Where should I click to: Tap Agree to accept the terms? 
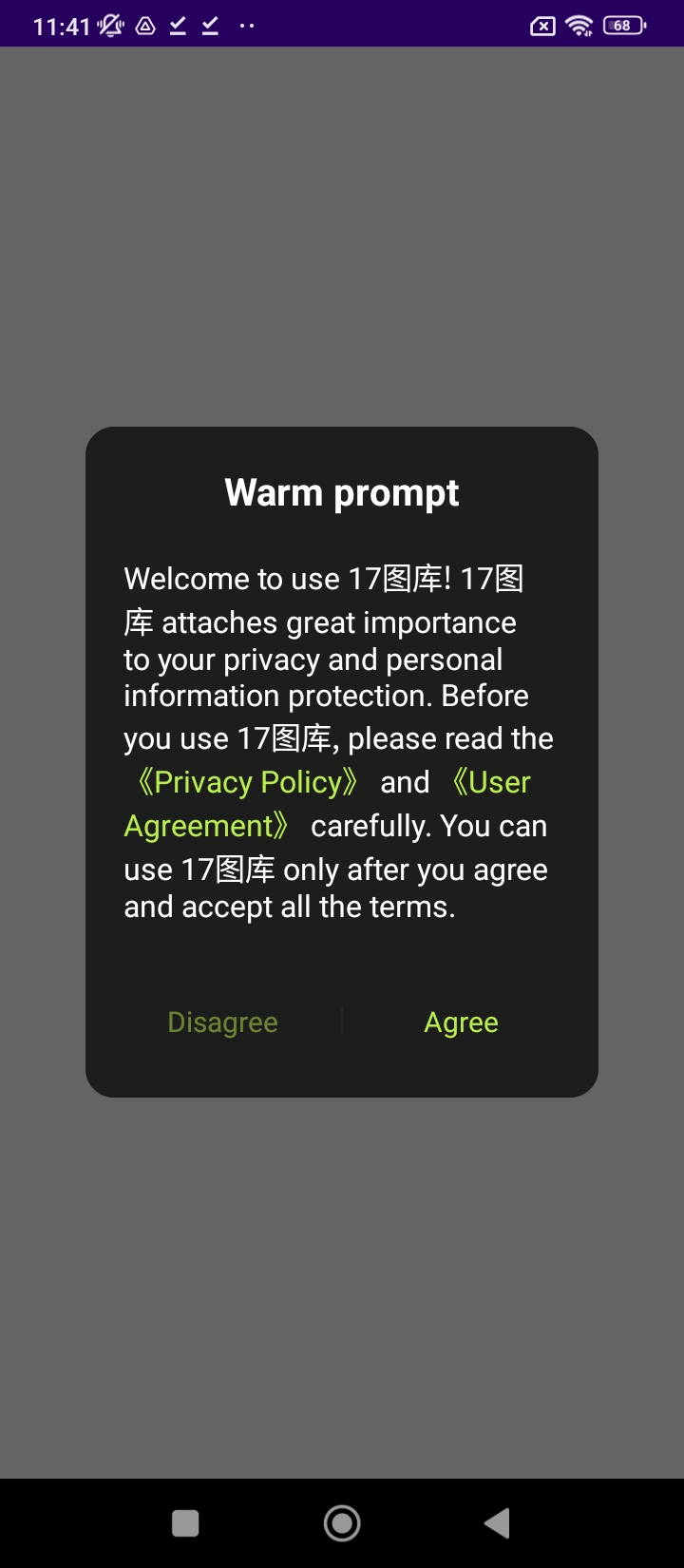(461, 1023)
